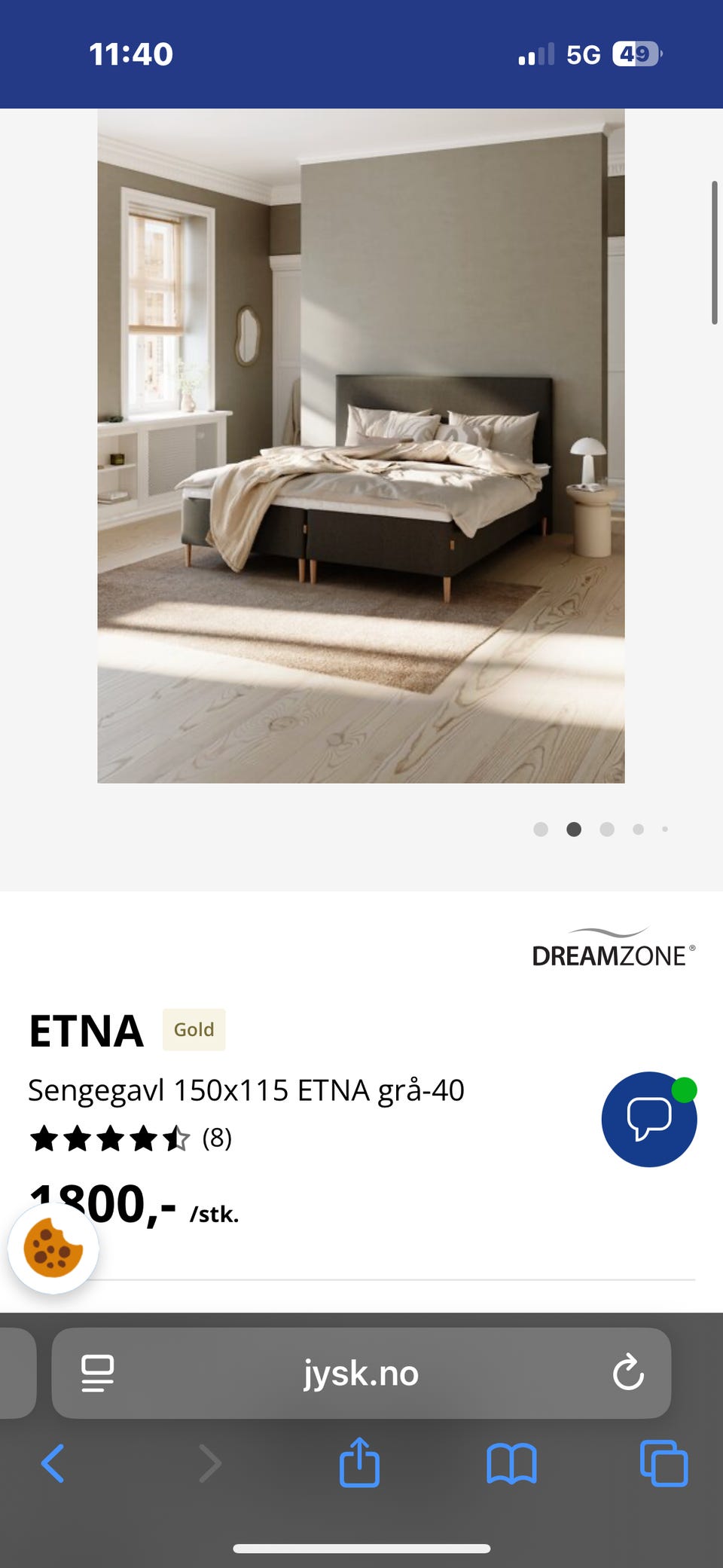Tap the jysk.no address bar
Viewport: 723px width, 1568px height.
coord(361,1373)
